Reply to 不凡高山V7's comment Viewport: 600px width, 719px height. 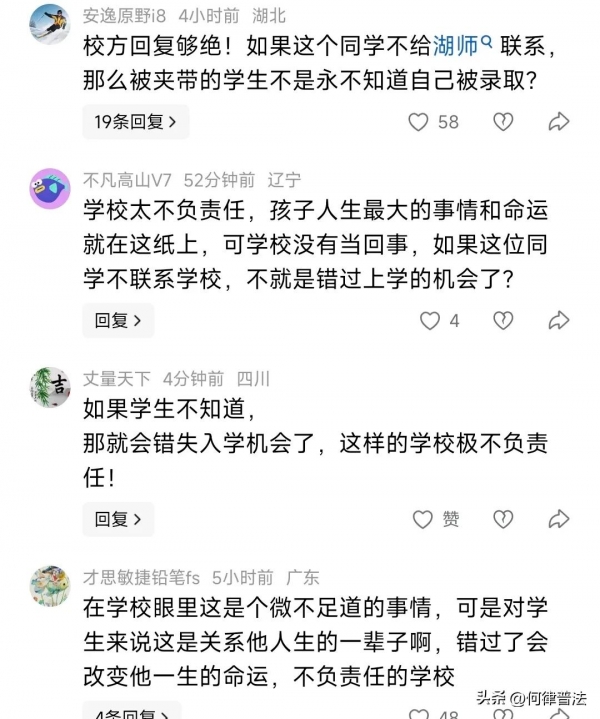(x=117, y=320)
